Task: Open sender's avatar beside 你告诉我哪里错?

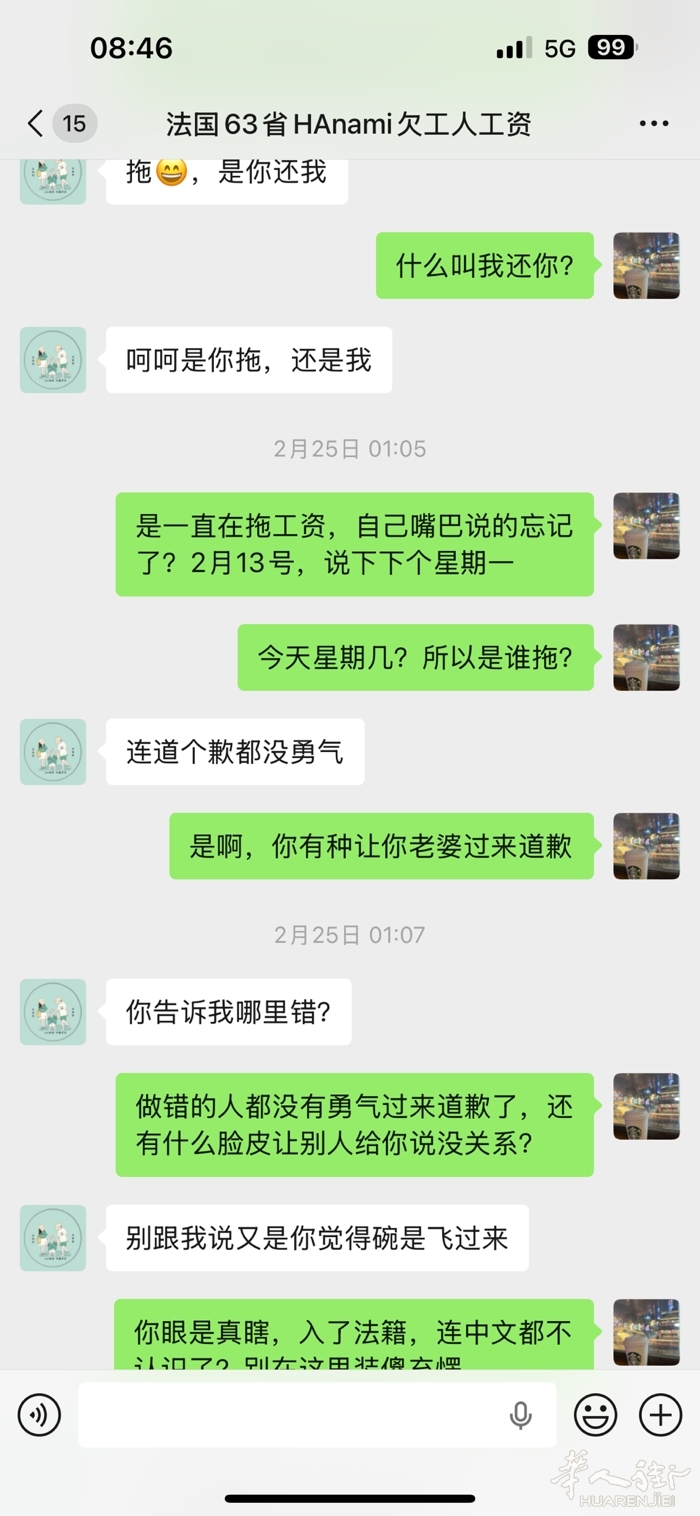Action: 53,1012
